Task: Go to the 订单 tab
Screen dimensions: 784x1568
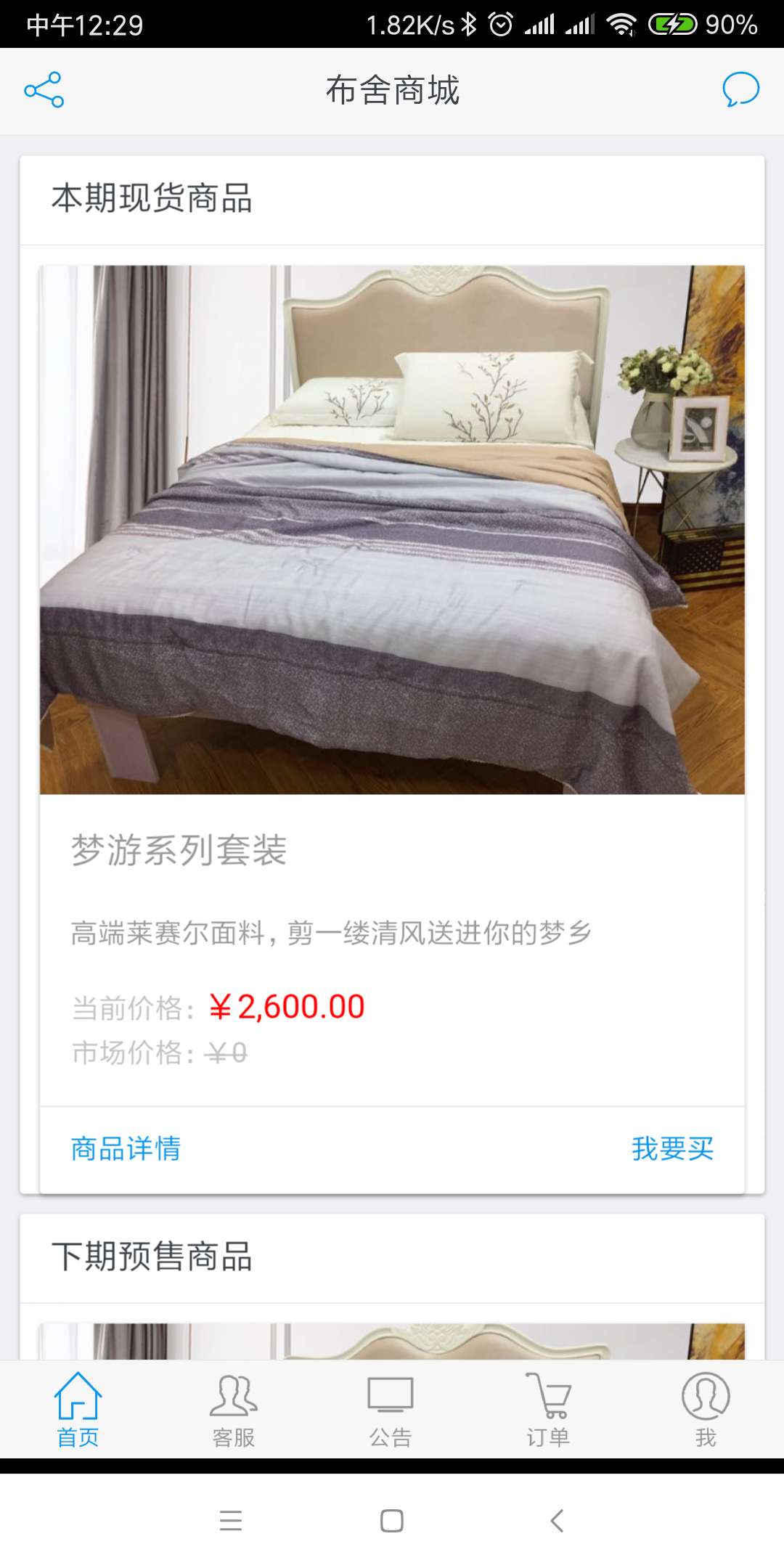Action: click(548, 1410)
